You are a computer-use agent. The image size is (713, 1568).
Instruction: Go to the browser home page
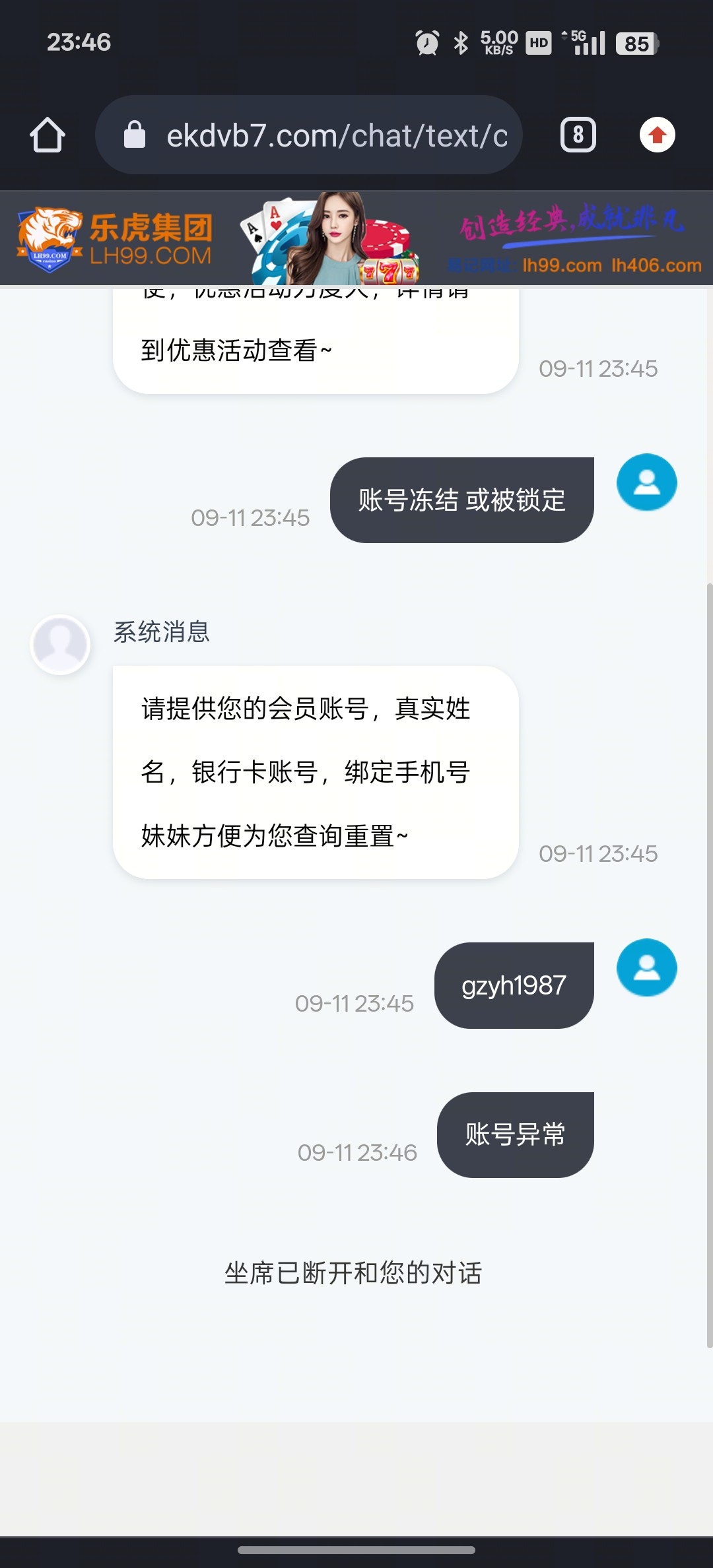click(48, 135)
